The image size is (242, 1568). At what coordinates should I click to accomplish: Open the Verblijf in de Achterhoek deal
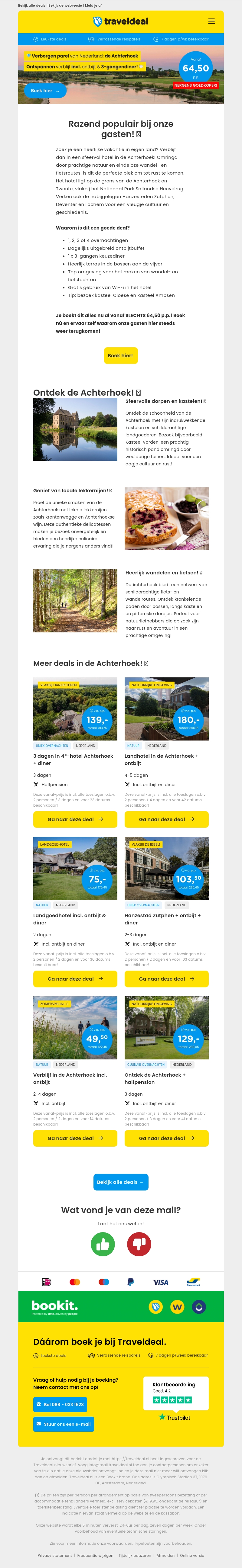pos(75,1138)
